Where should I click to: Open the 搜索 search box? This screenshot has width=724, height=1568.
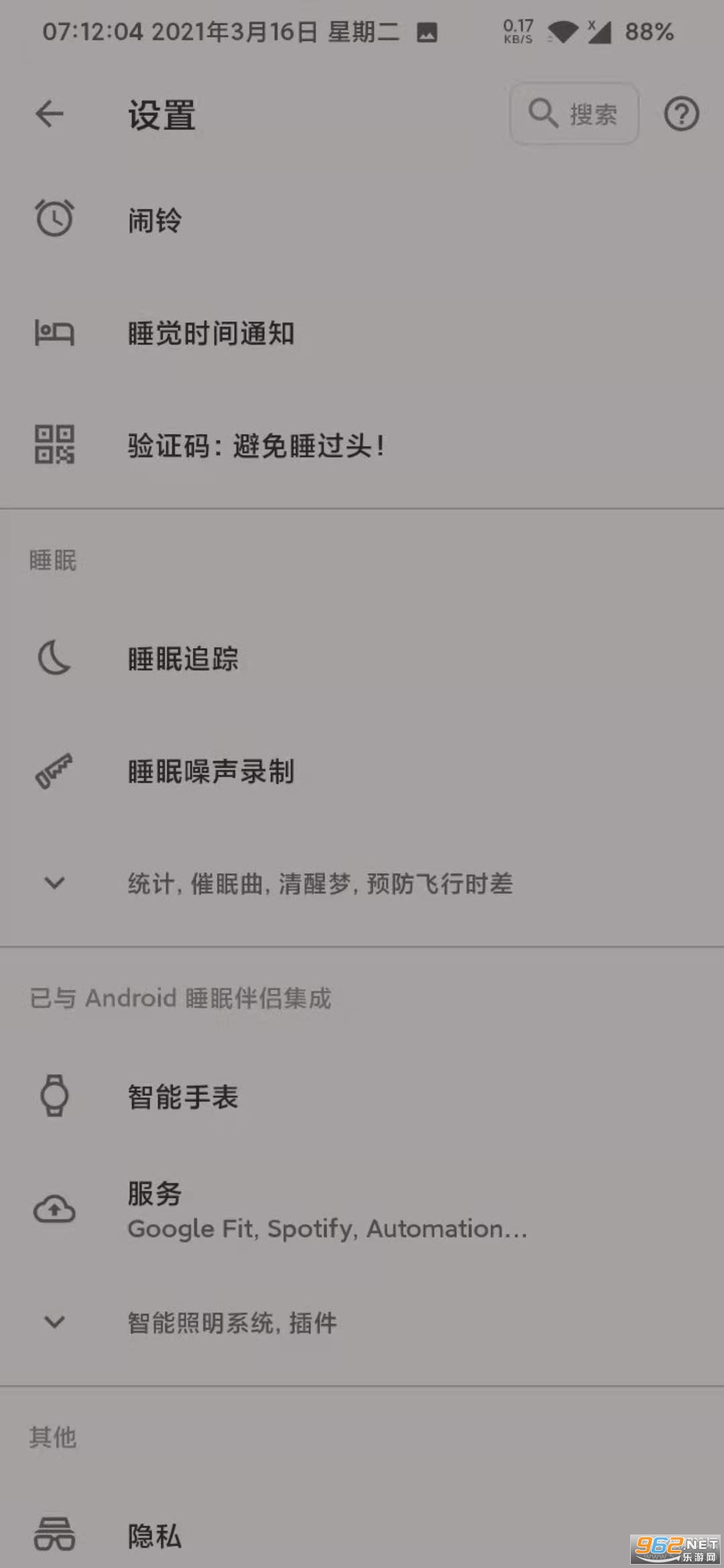(574, 113)
